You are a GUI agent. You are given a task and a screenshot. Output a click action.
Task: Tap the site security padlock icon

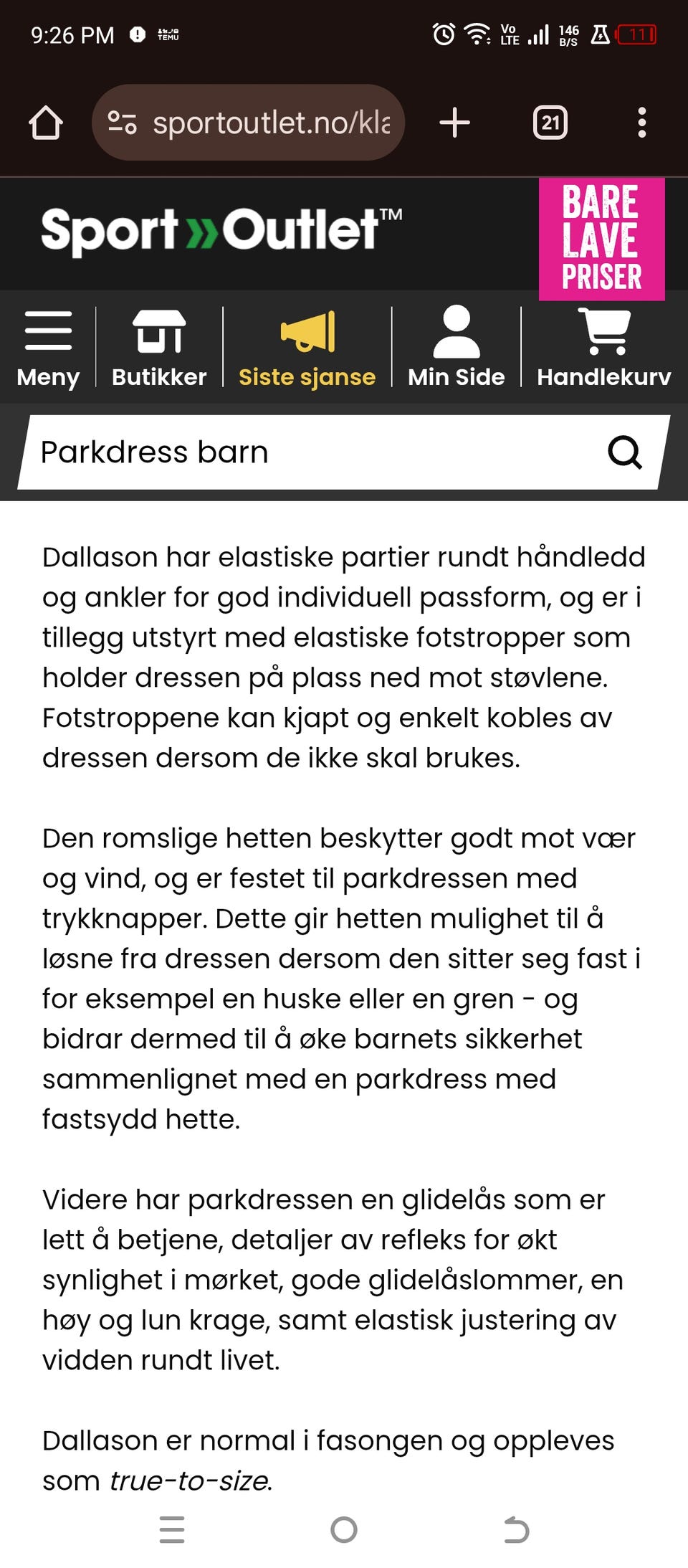pos(126,121)
